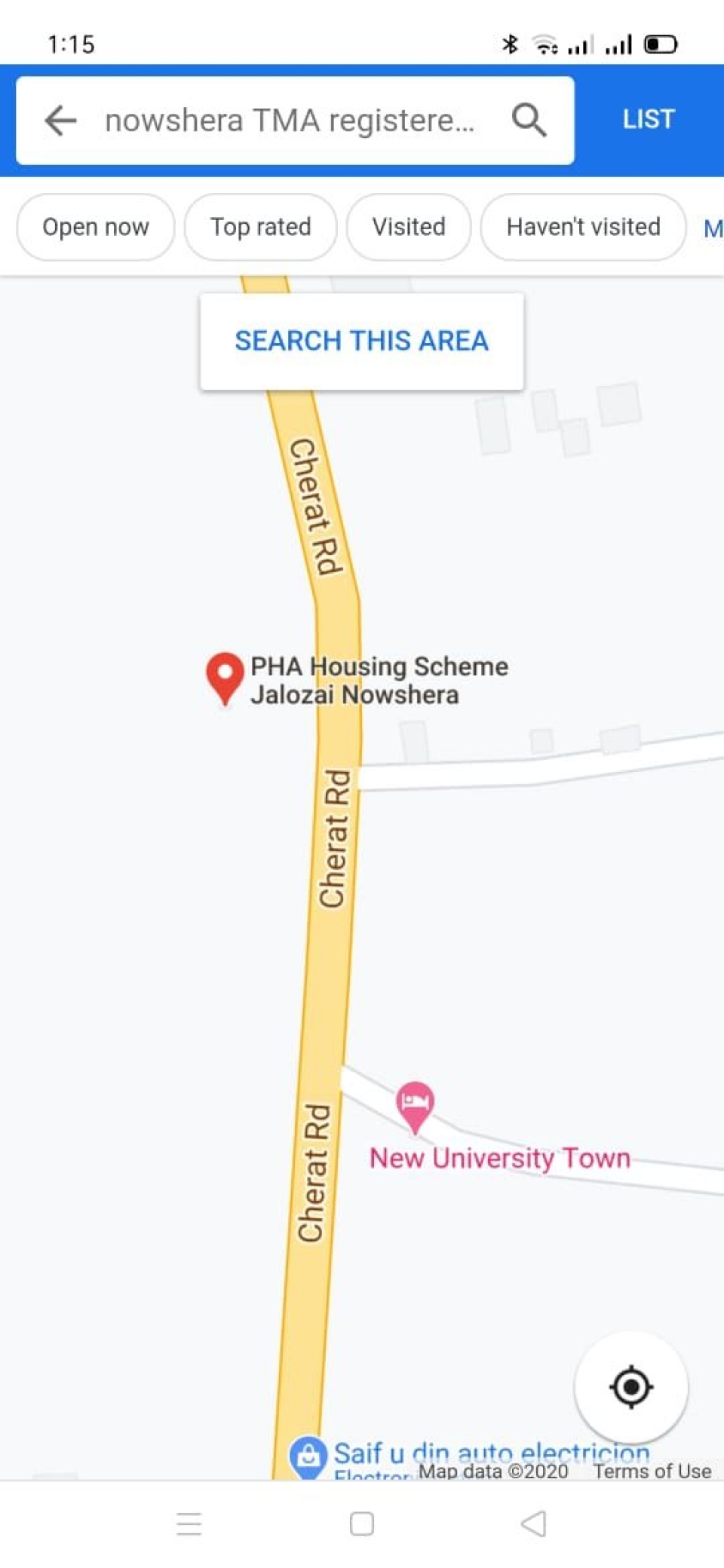Tap the magnifier search icon
Screen dimensions: 724x1568
(x=529, y=121)
